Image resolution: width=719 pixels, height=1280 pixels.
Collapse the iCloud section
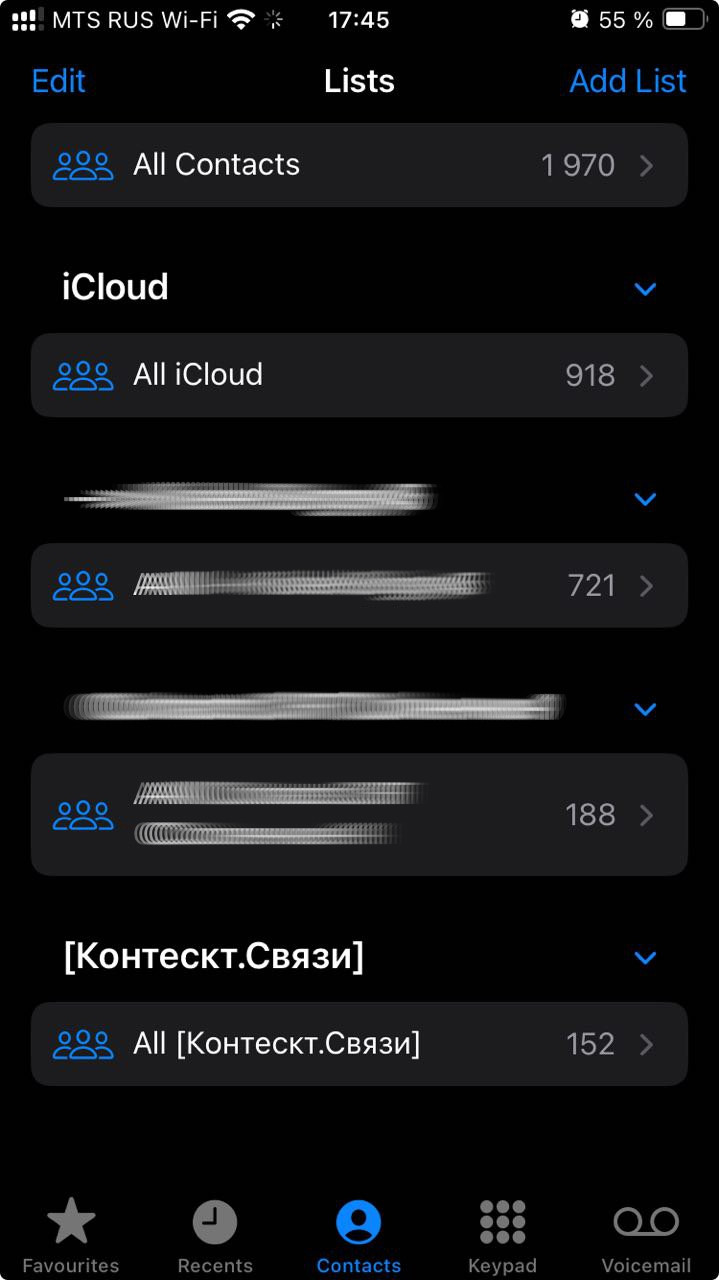(645, 289)
